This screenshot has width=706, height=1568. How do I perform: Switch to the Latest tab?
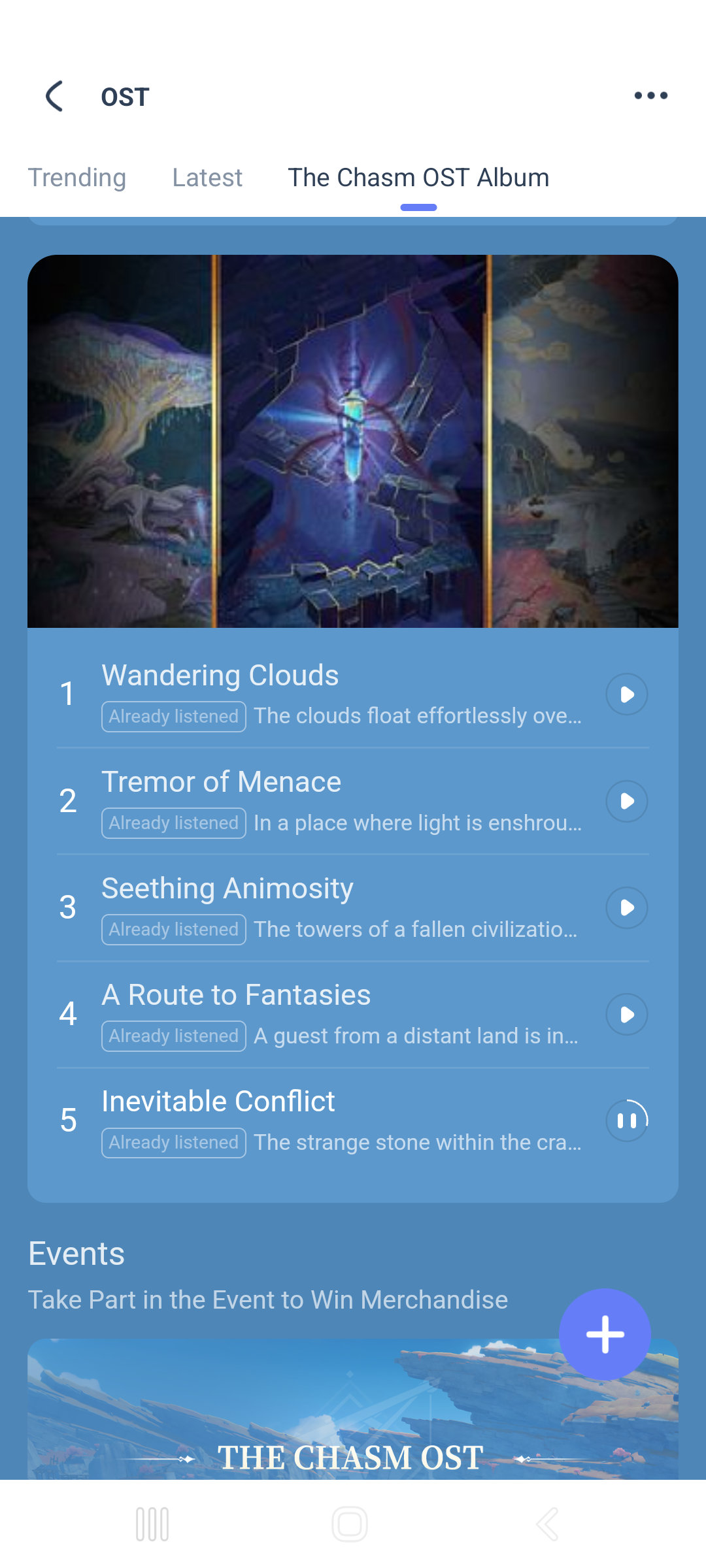pyautogui.click(x=207, y=178)
